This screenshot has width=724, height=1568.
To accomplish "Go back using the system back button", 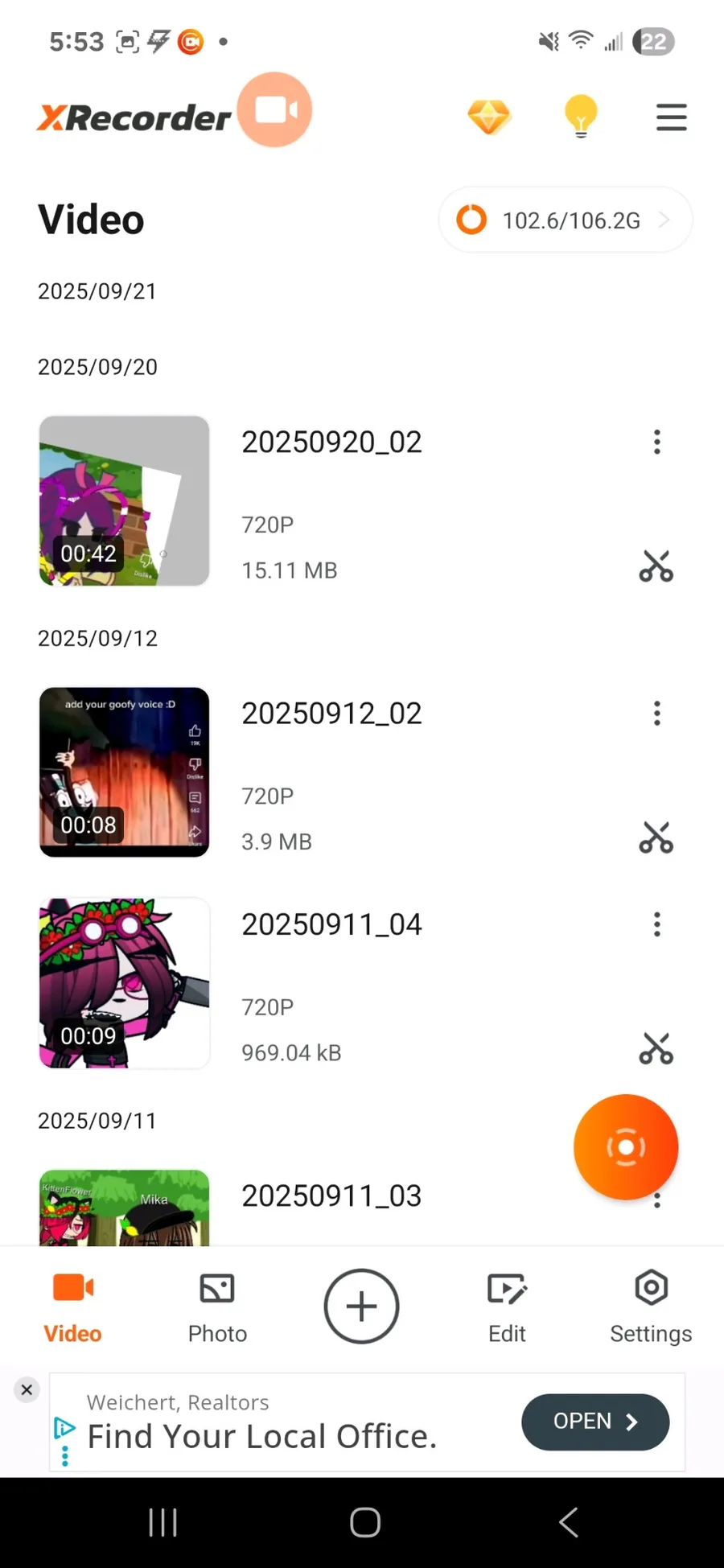I will 568,1522.
